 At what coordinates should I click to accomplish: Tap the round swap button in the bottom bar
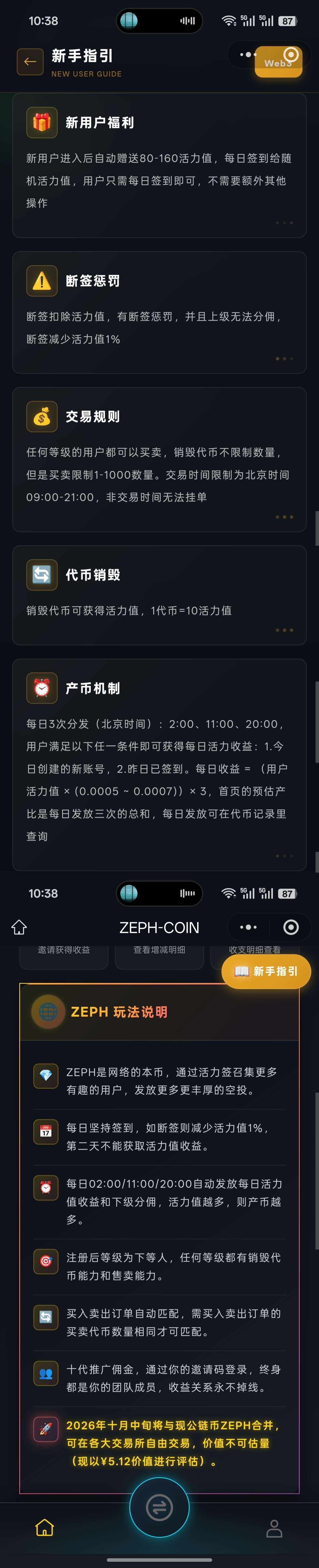coord(160,1508)
